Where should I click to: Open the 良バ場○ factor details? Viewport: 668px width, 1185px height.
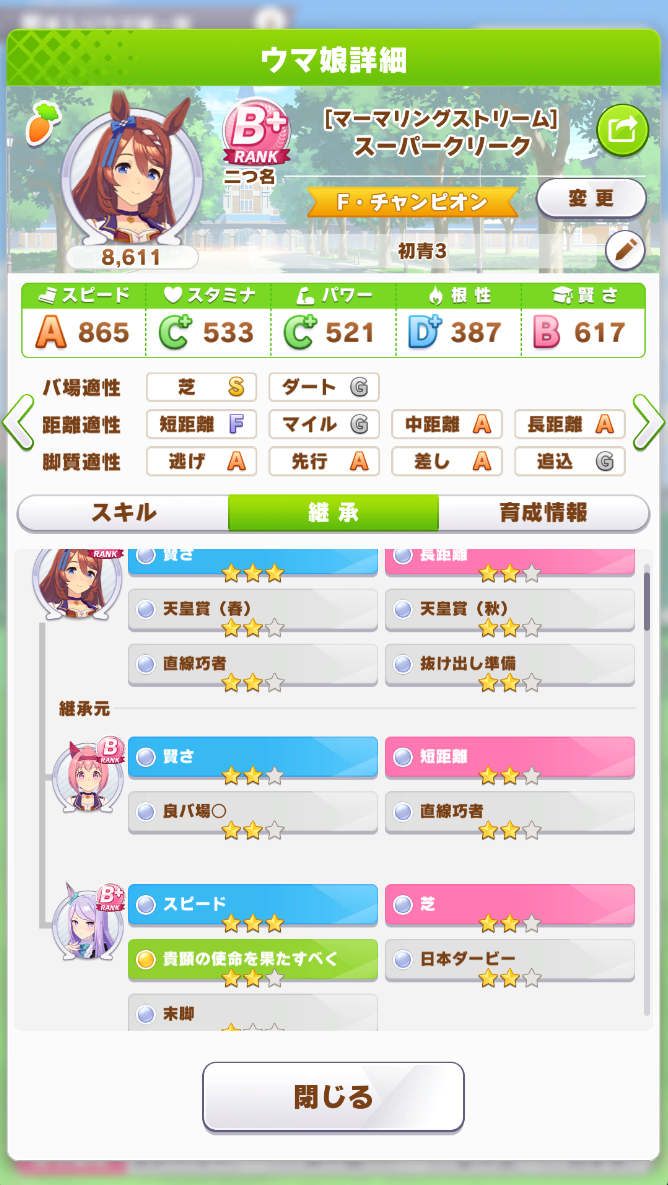tap(252, 812)
